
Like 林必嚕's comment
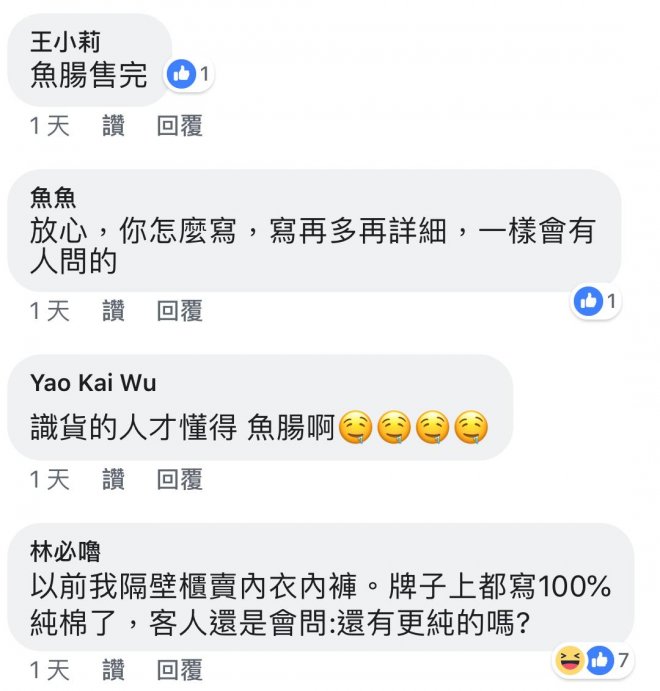coord(113,669)
